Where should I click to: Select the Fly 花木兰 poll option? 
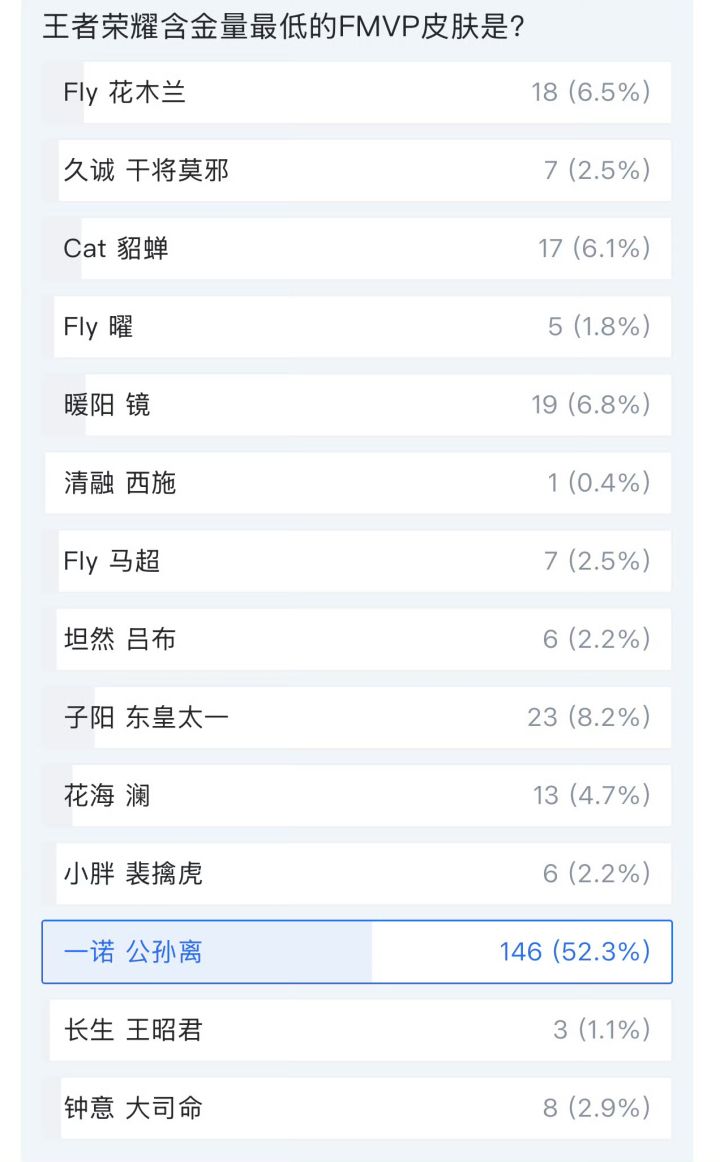point(357,93)
